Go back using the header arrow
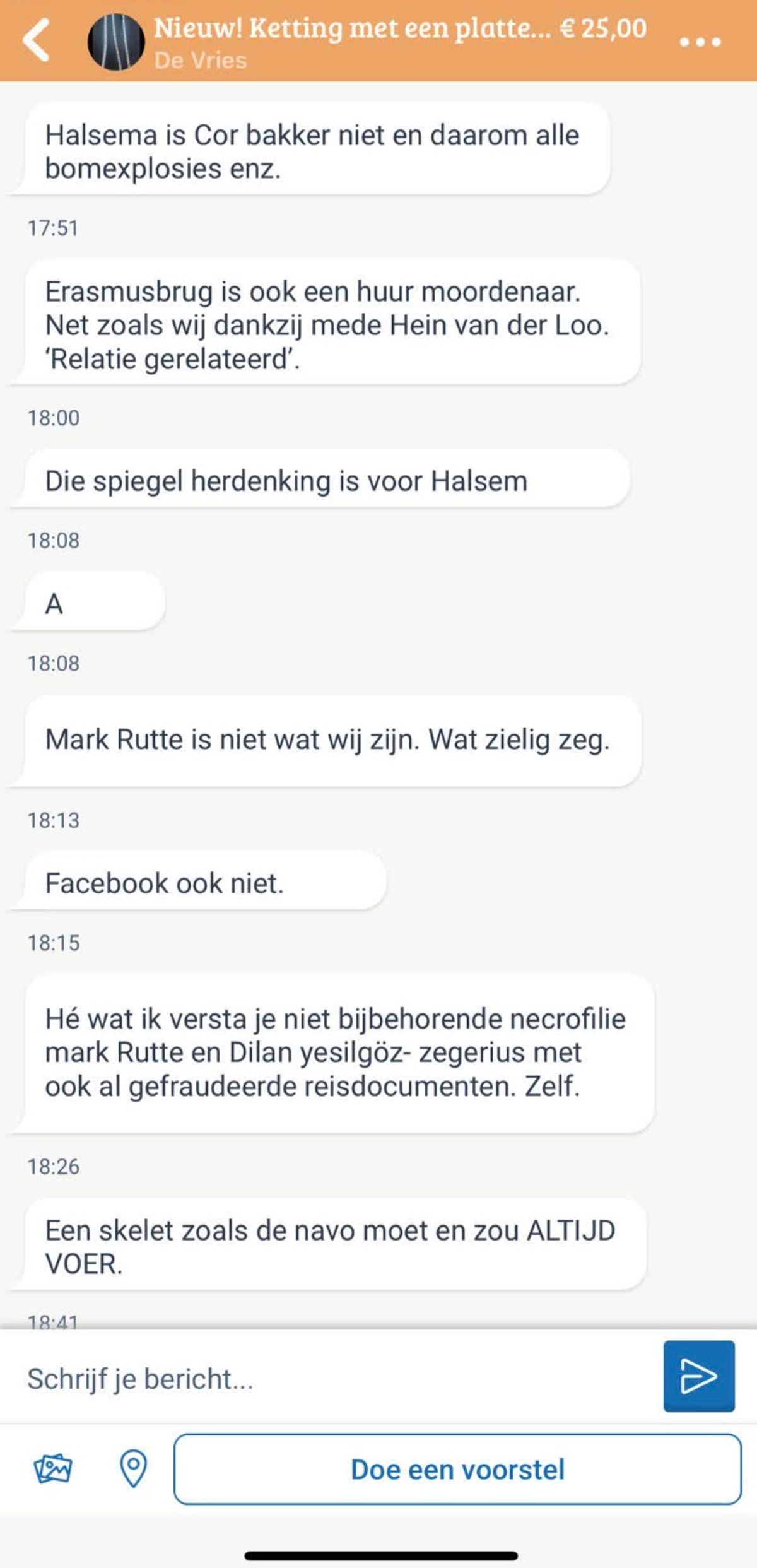Screen dimensions: 757x1568 [36, 40]
